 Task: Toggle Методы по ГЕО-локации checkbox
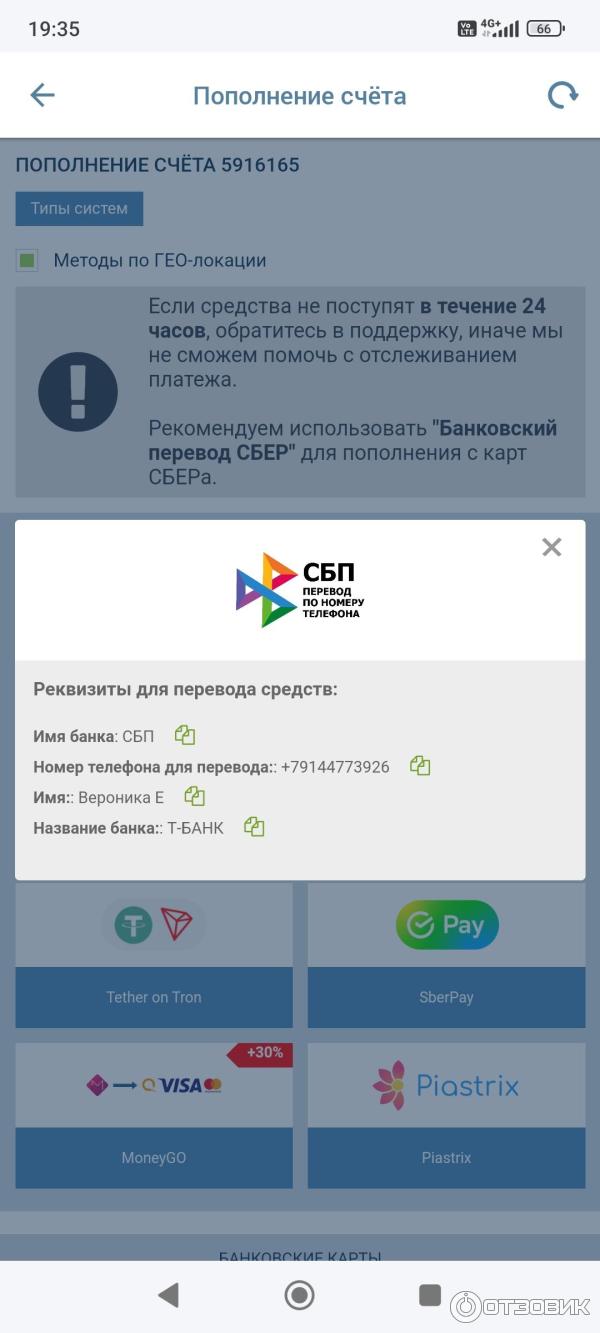[x=27, y=261]
